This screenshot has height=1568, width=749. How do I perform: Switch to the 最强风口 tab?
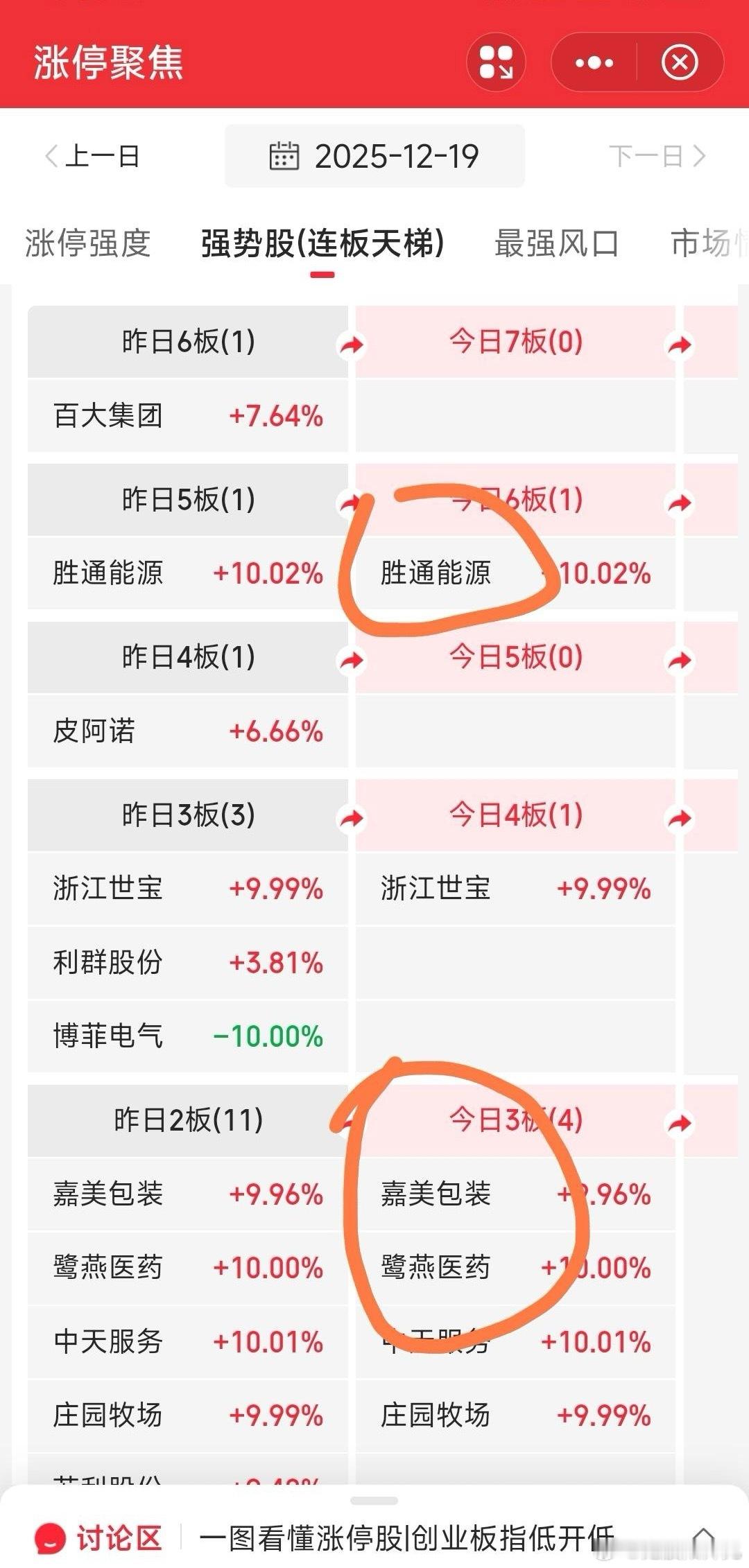point(555,244)
